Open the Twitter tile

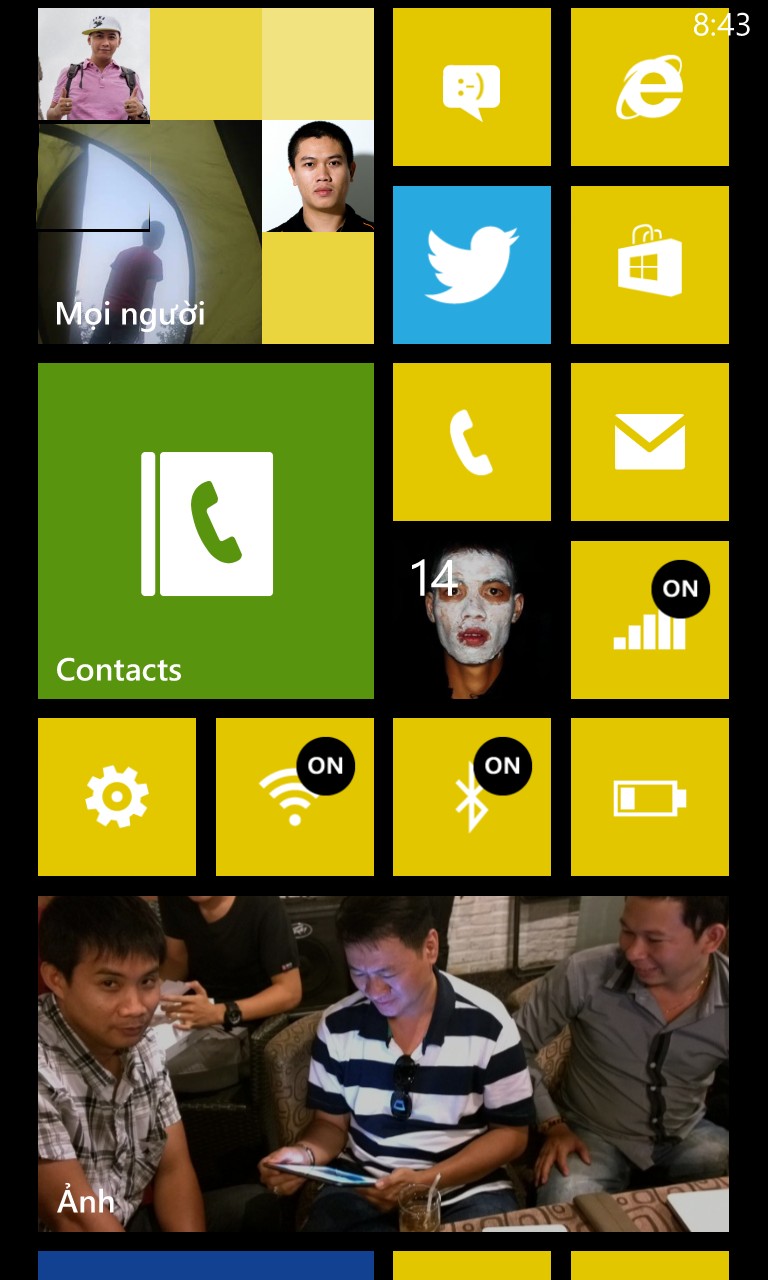472,265
